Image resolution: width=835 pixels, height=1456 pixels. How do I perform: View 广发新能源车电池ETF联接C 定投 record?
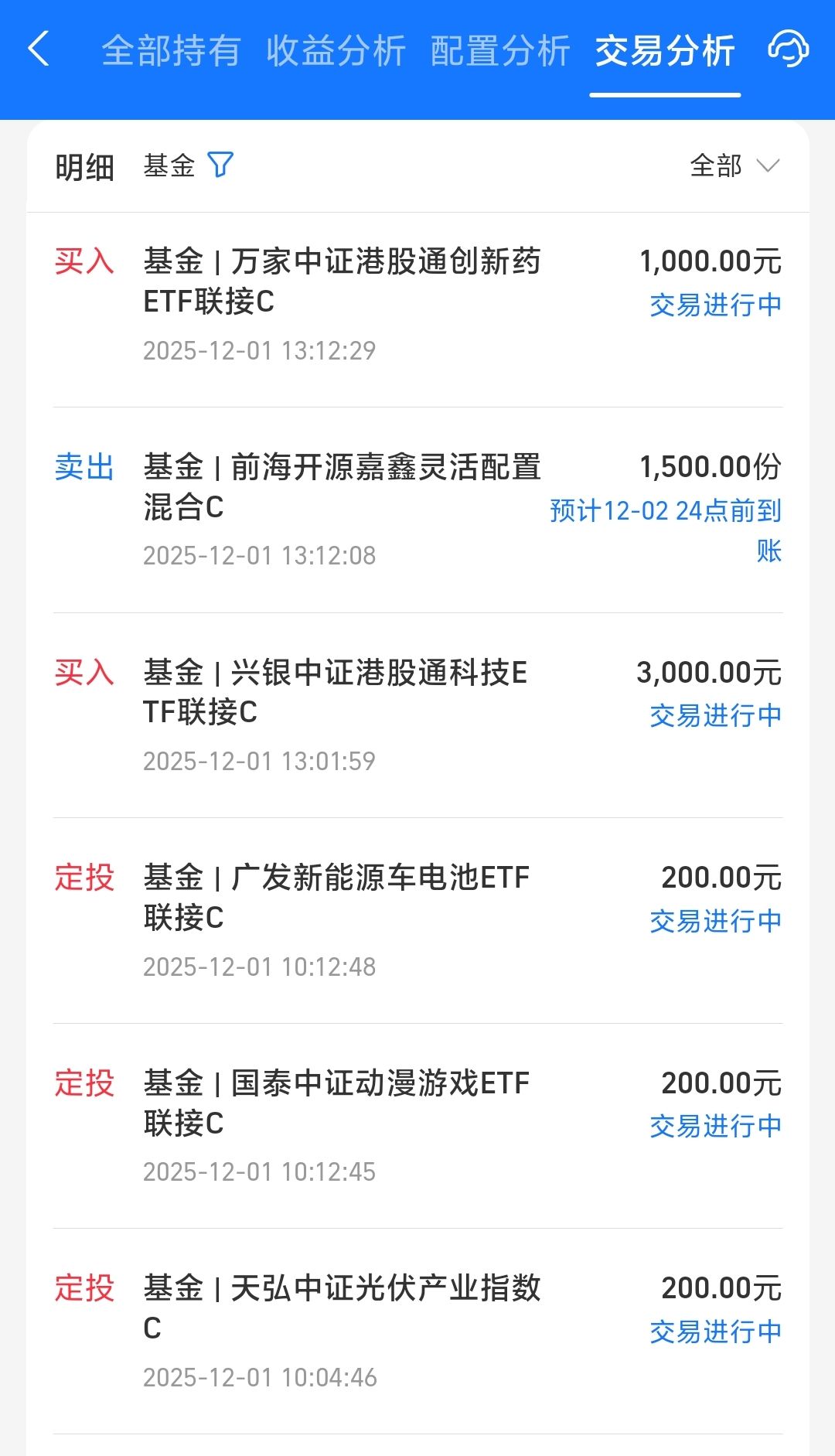tap(417, 920)
